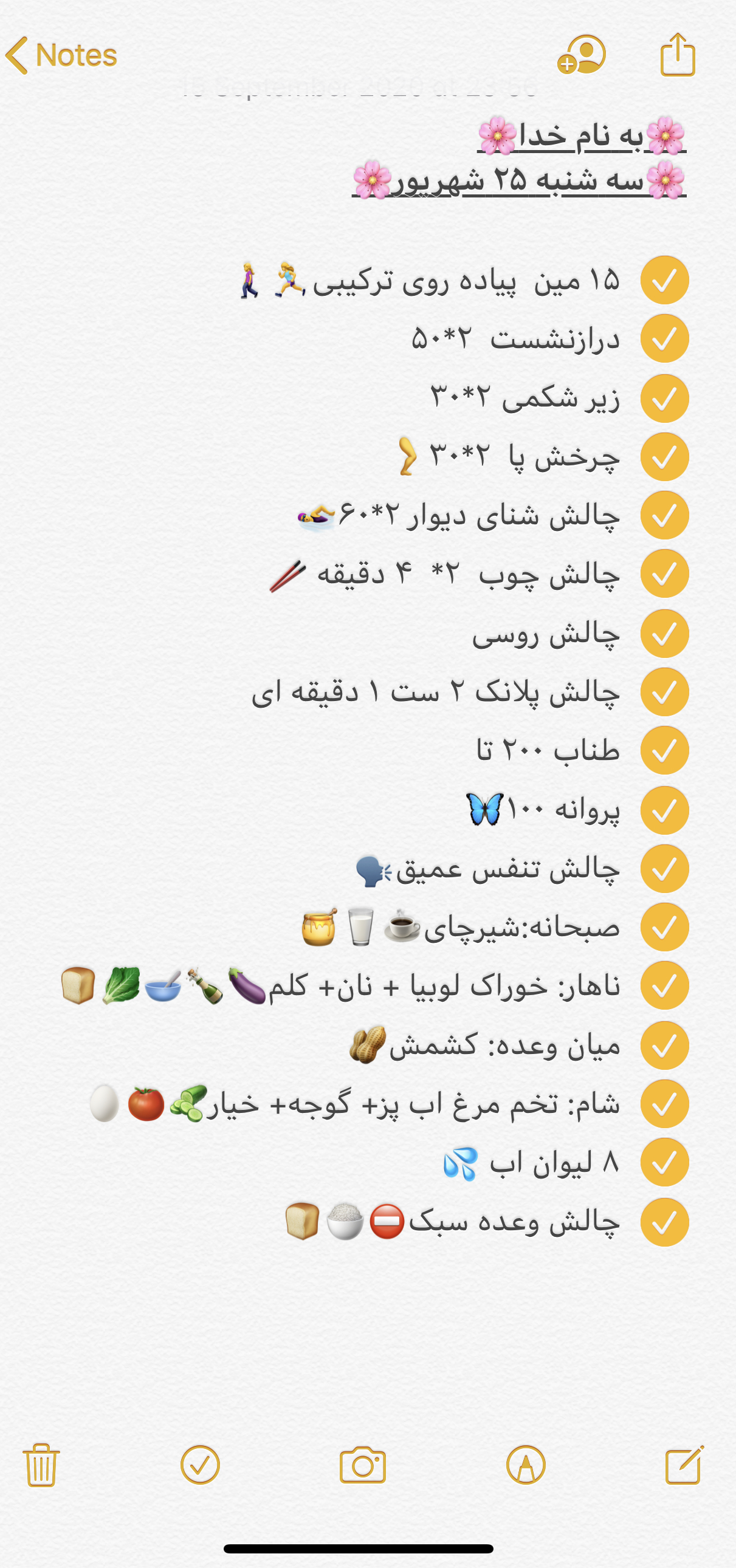
Task: Uncheck چالش شنای دیوار task
Action: pos(664,515)
